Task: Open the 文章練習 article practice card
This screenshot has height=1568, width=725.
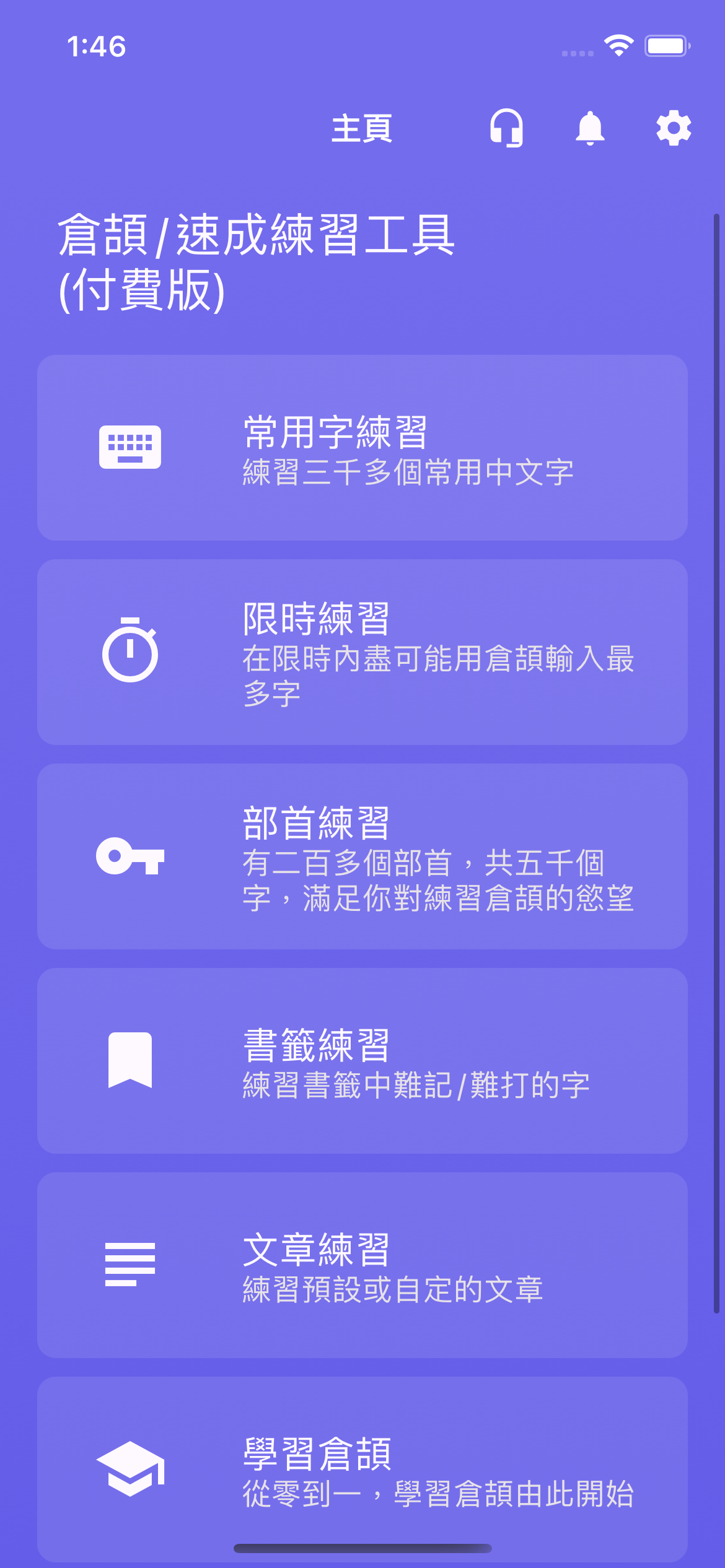Action: pos(362,1265)
